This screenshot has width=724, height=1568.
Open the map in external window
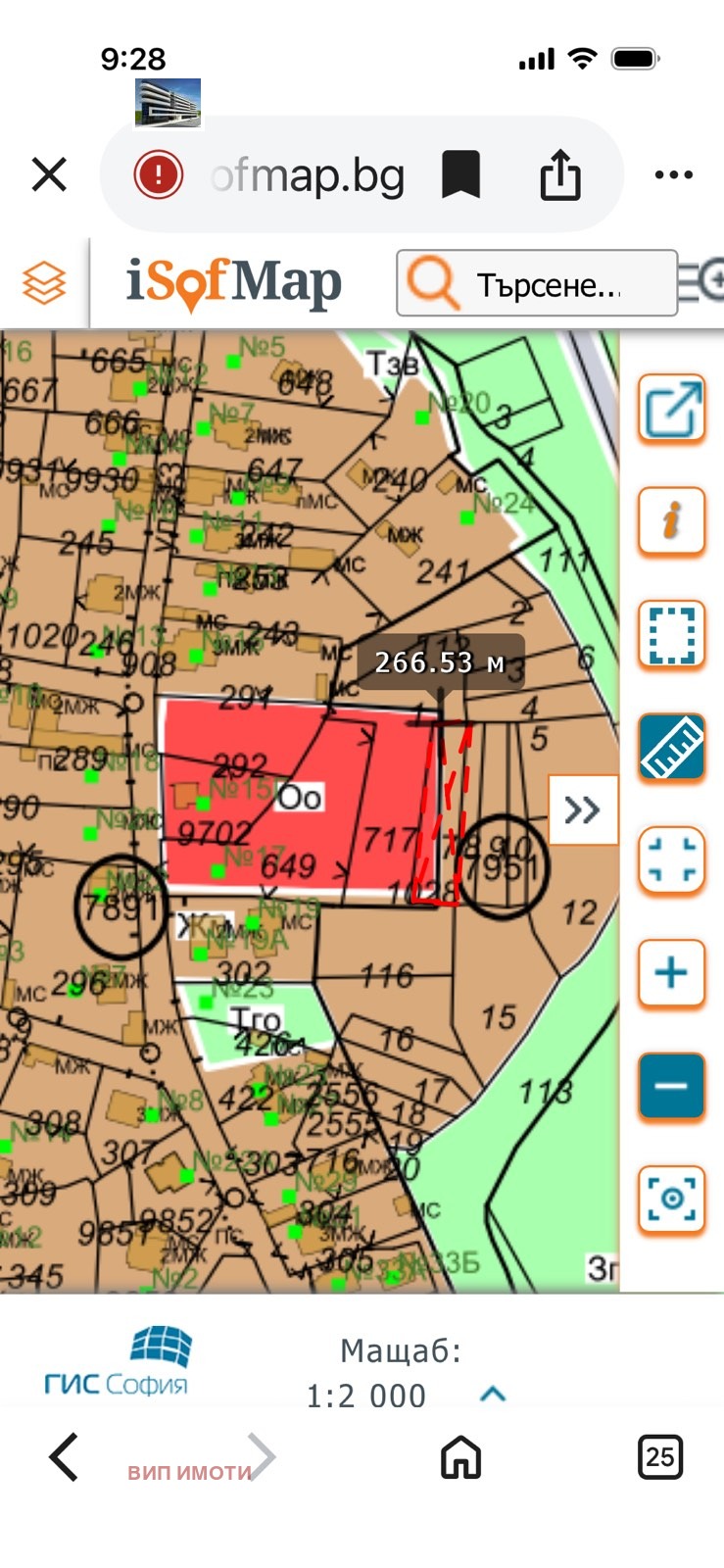click(671, 410)
